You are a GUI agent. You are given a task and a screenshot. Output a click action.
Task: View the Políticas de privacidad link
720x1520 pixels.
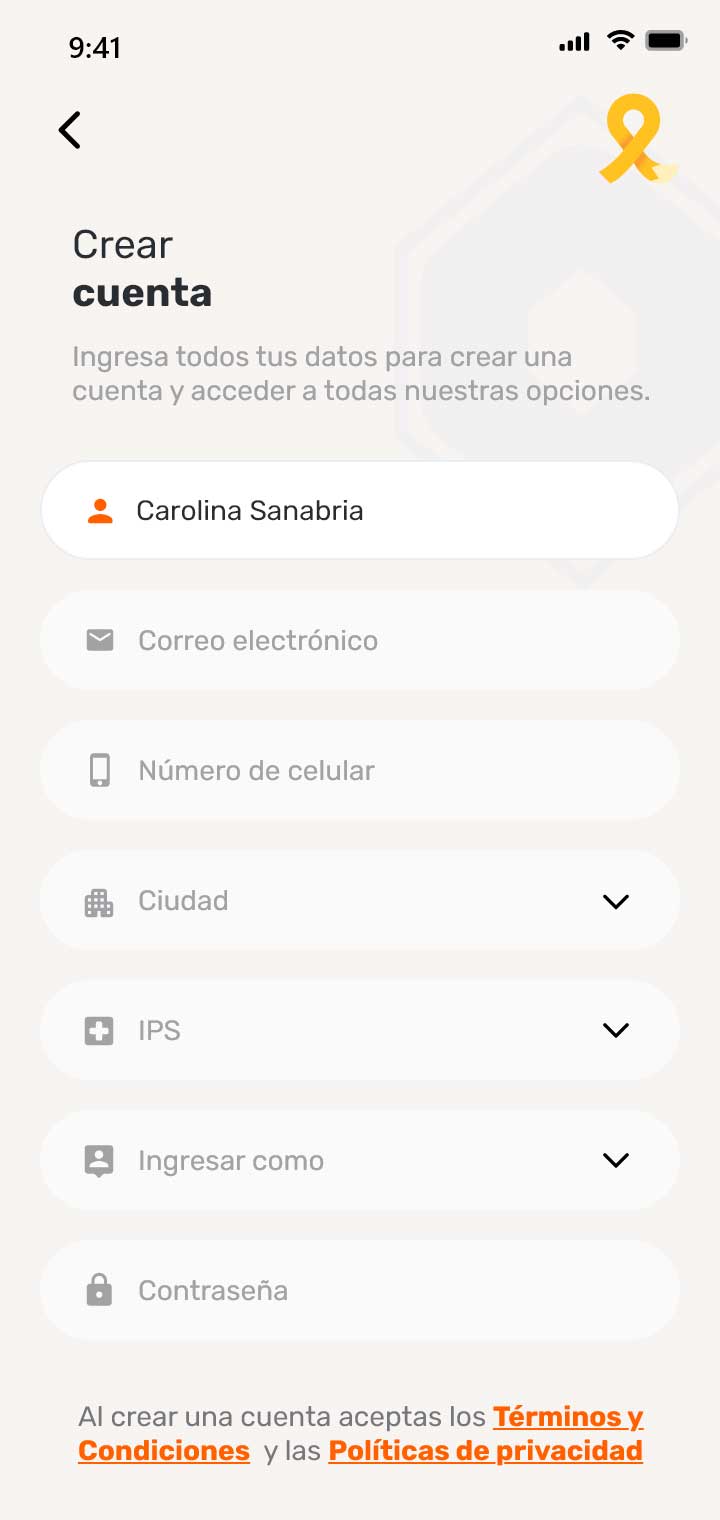click(x=485, y=1451)
